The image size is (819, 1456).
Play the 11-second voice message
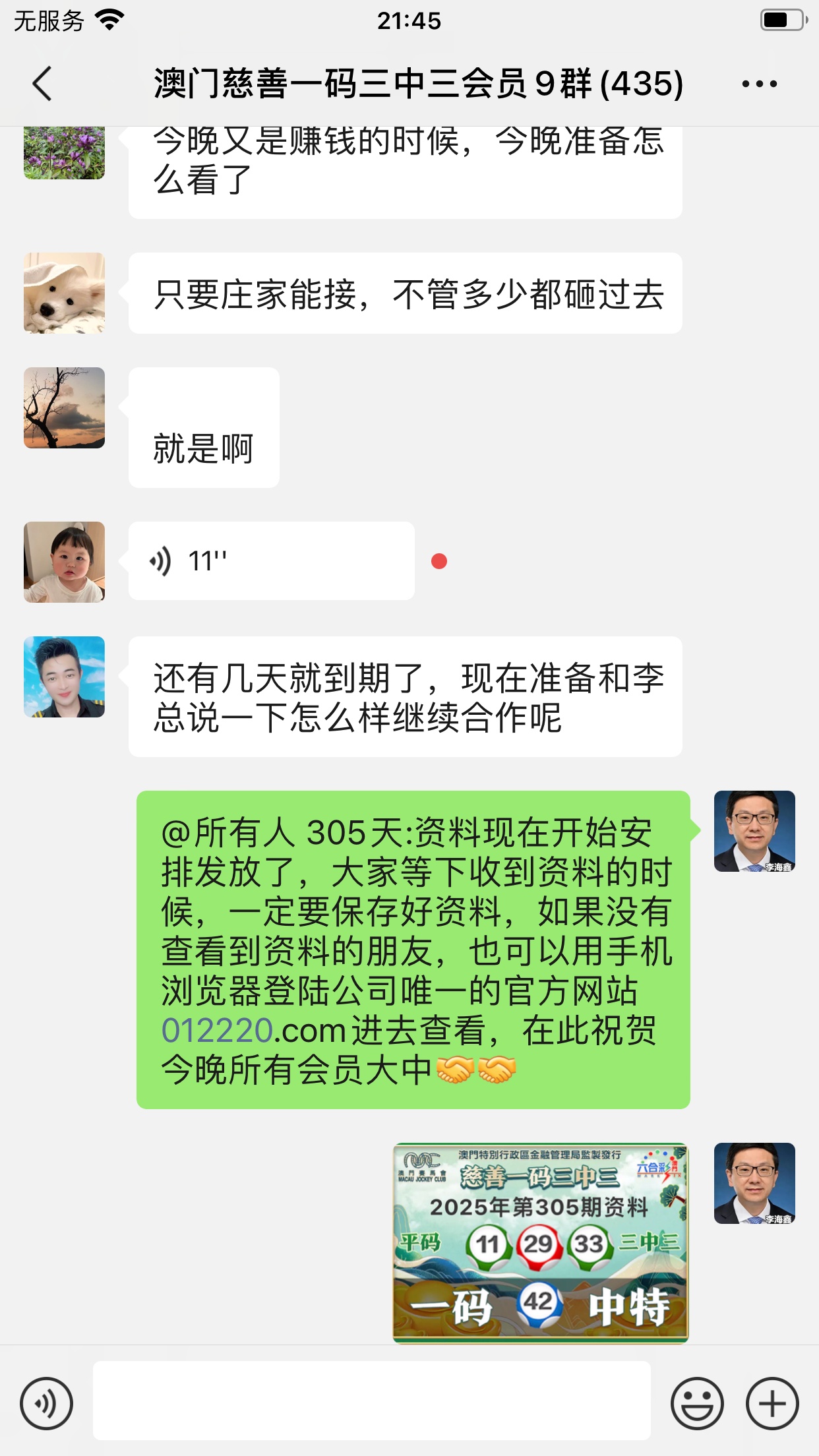tap(270, 561)
